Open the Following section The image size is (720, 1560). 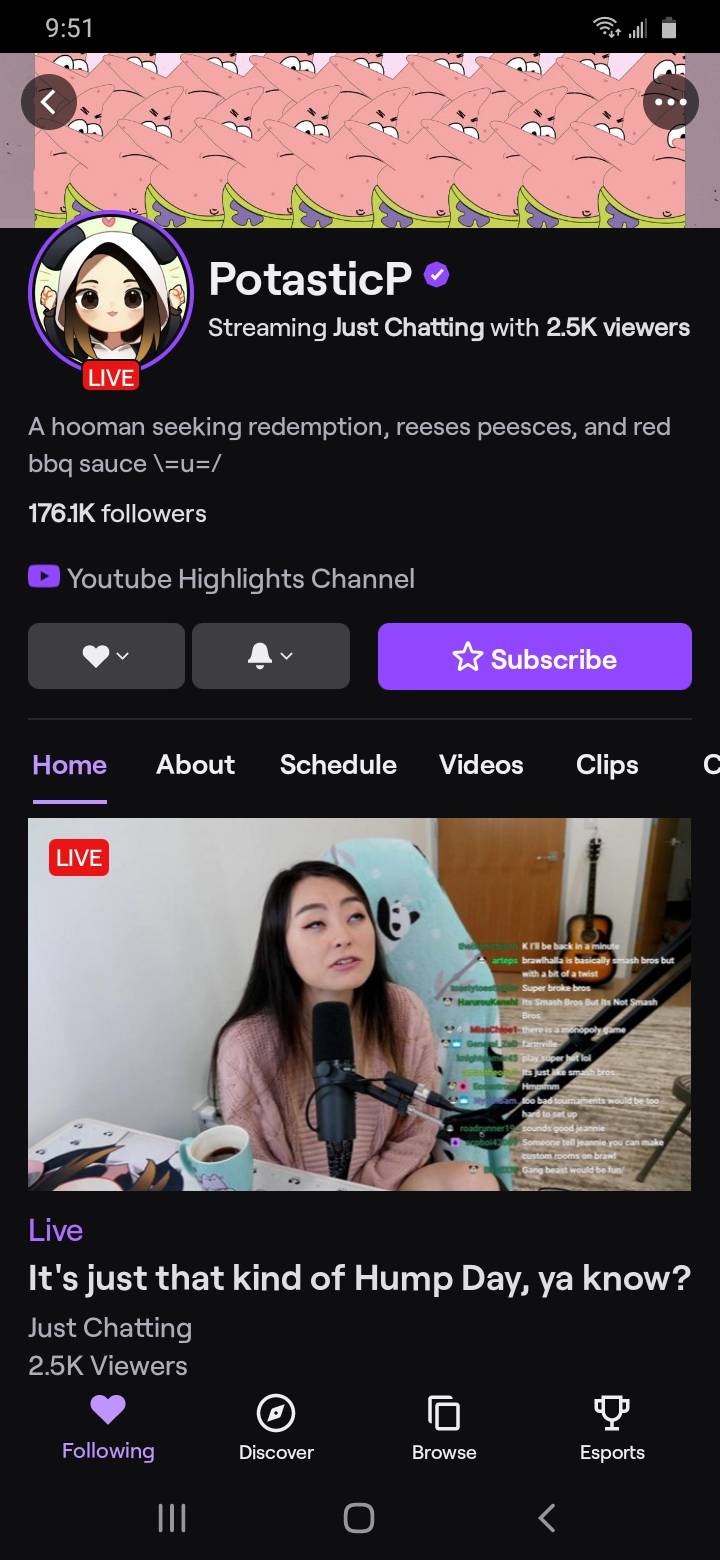[x=108, y=1428]
